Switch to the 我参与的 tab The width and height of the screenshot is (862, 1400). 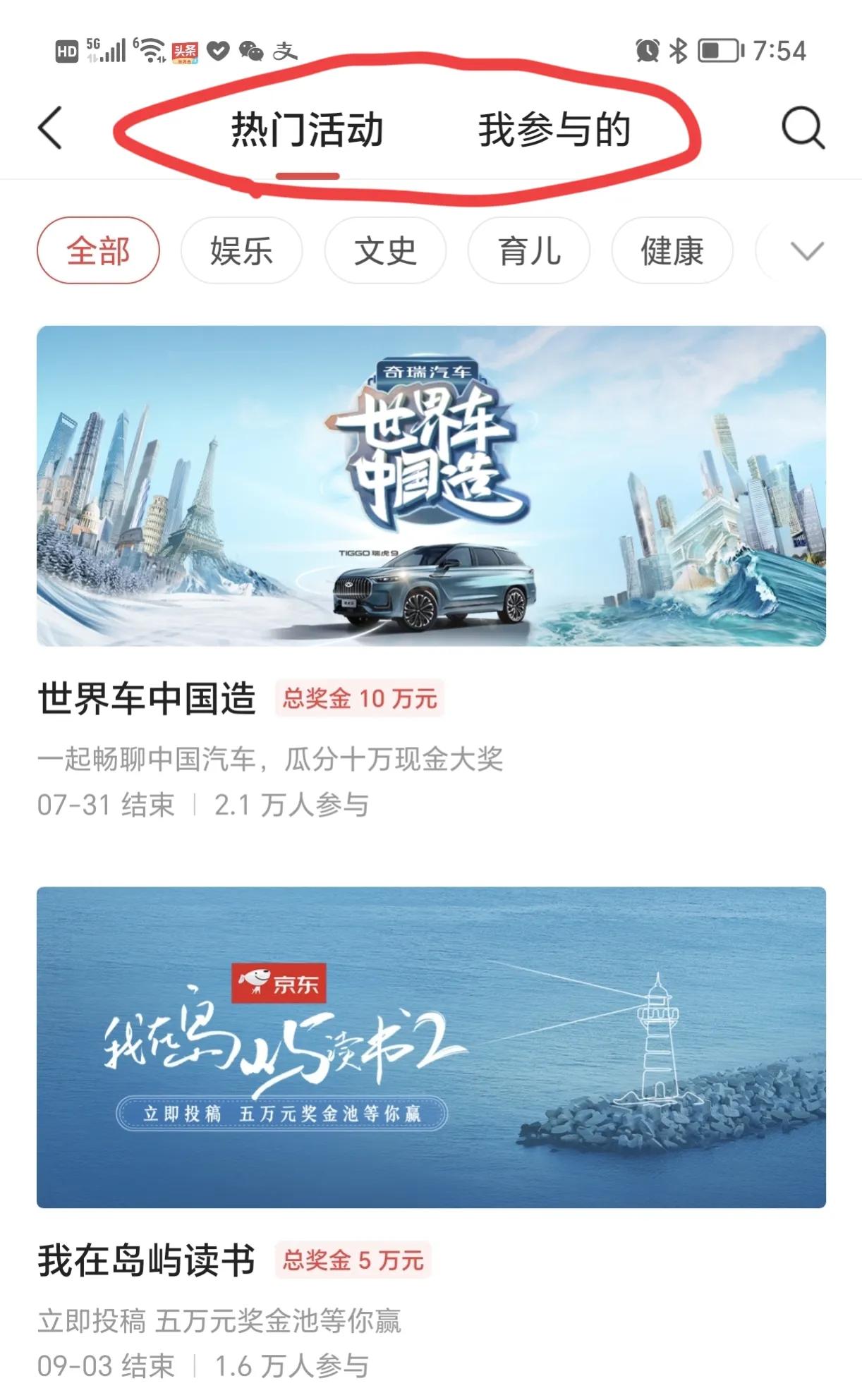point(554,130)
